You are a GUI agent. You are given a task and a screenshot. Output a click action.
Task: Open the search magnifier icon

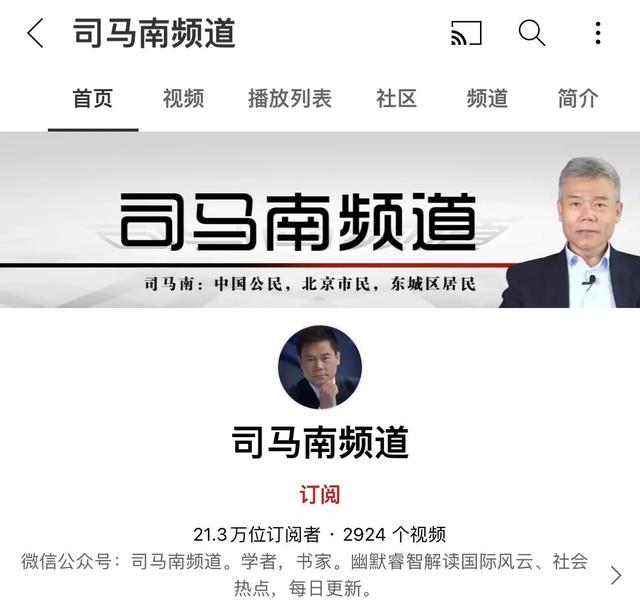pos(531,33)
